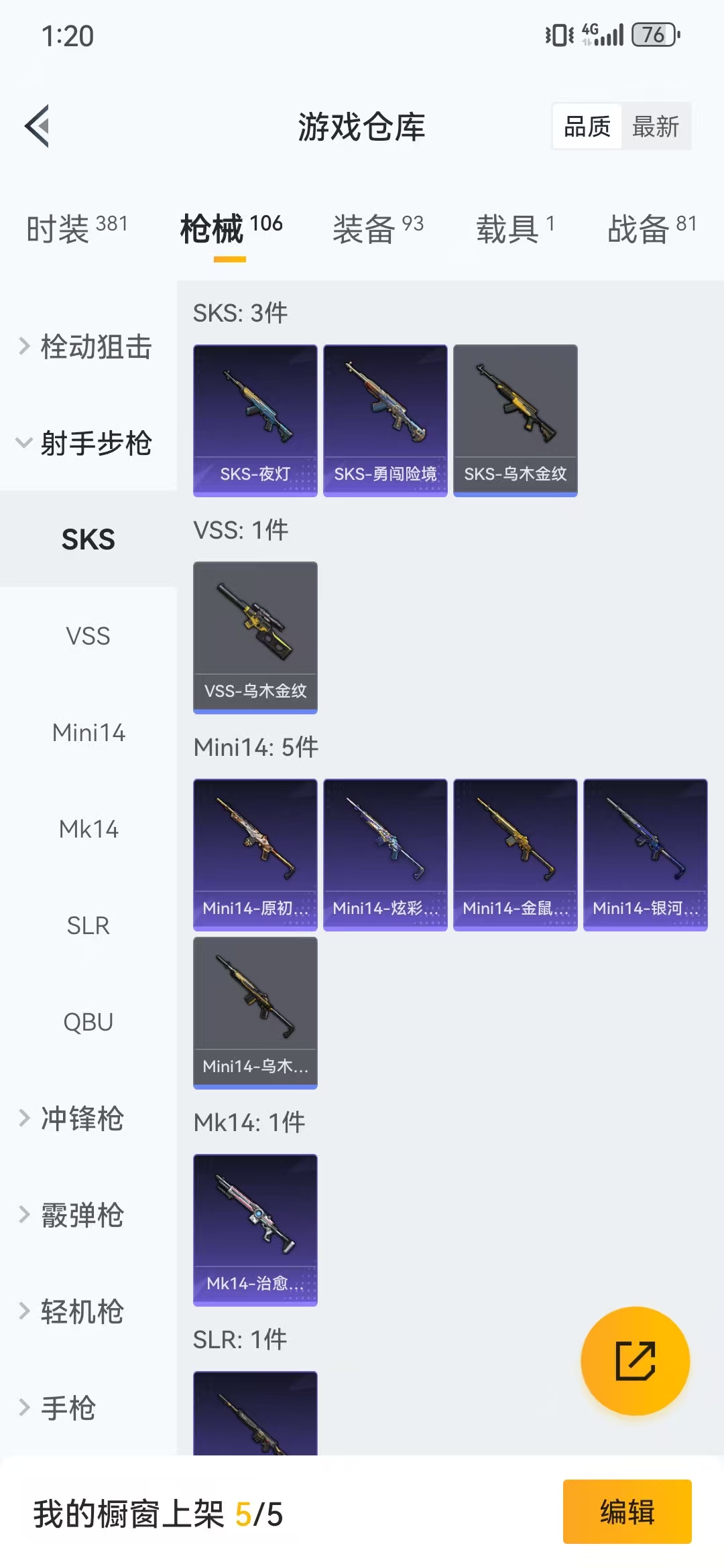Select QBU in the sidebar

click(x=88, y=1022)
